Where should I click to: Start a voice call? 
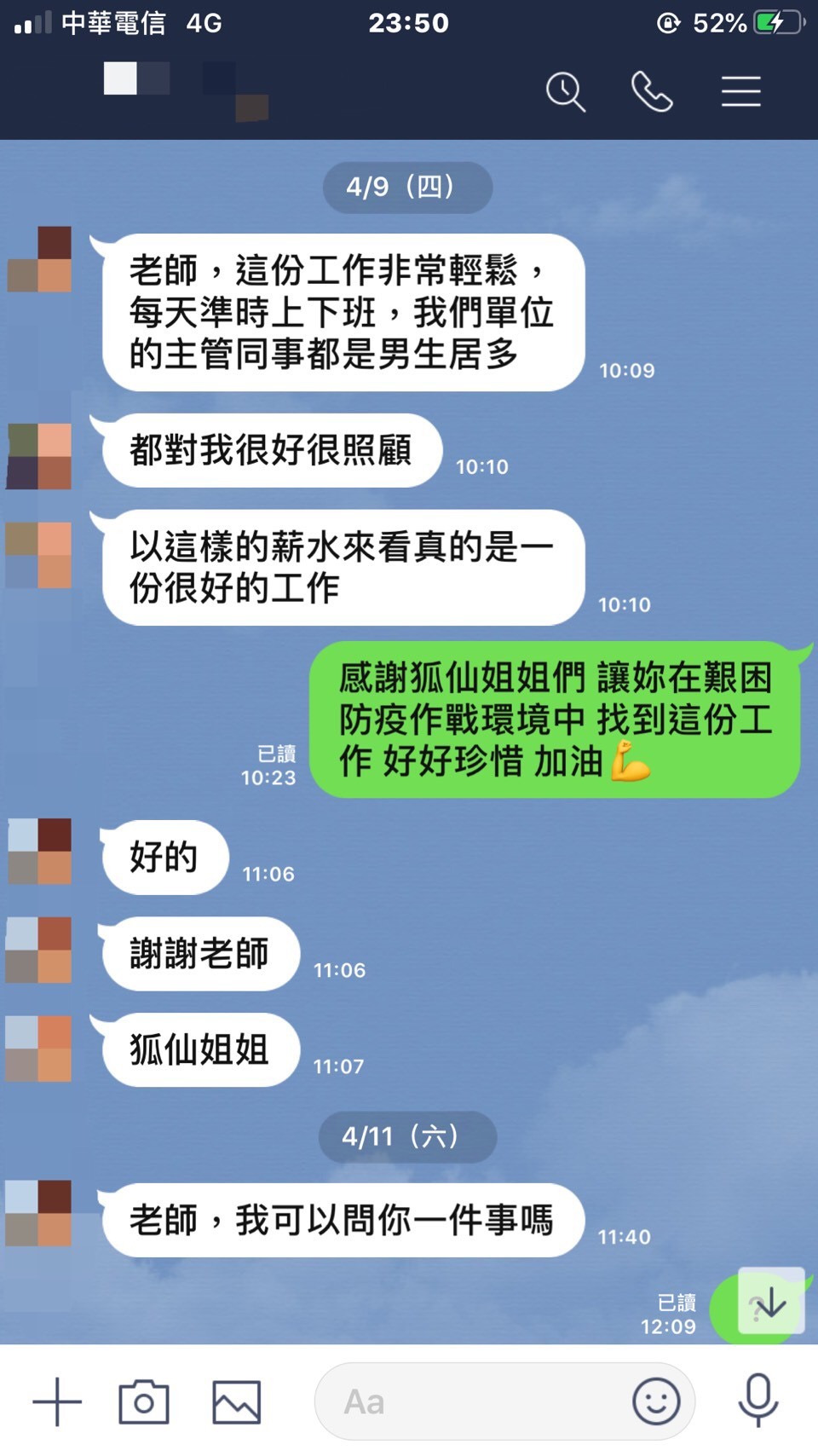coord(652,92)
